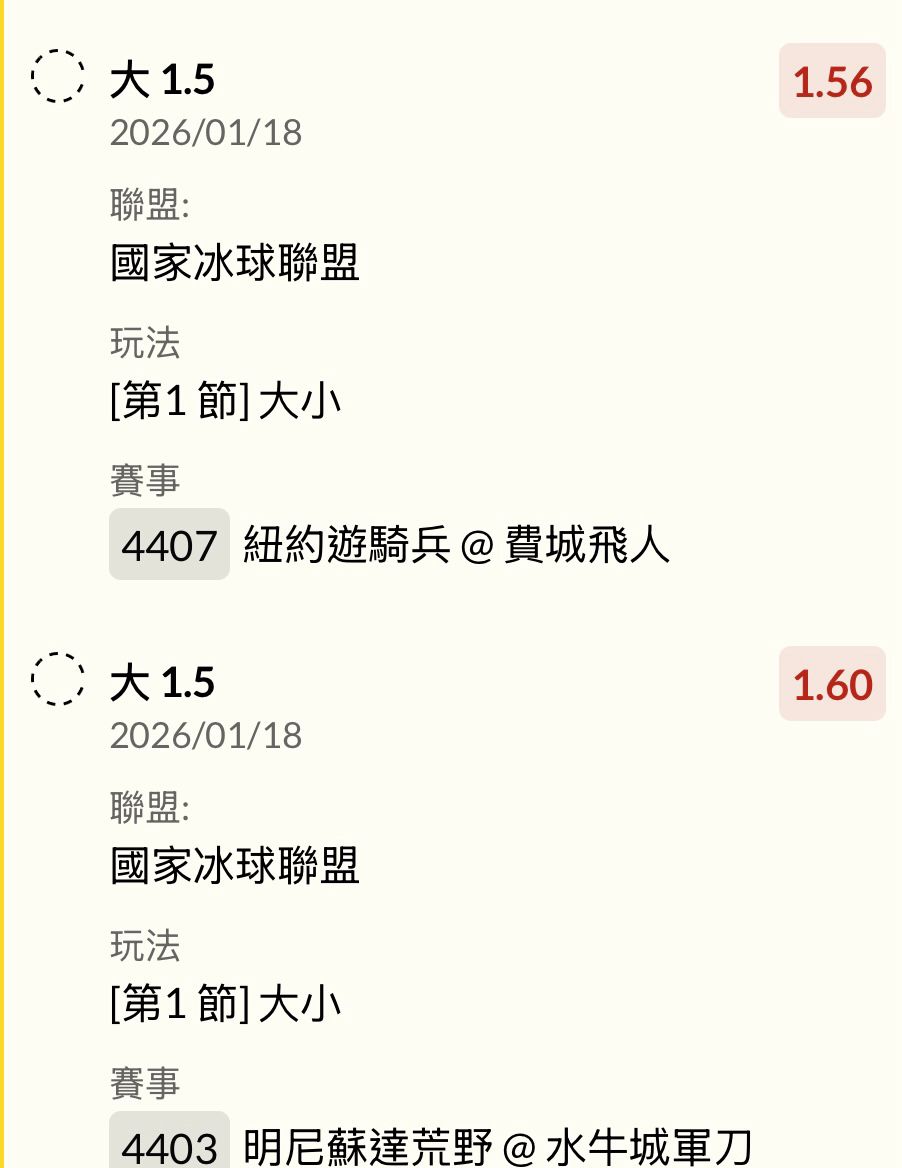Select the 大 1.5 bet for match 4403
Image resolution: width=902 pixels, height=1168 pixels.
(x=58, y=679)
